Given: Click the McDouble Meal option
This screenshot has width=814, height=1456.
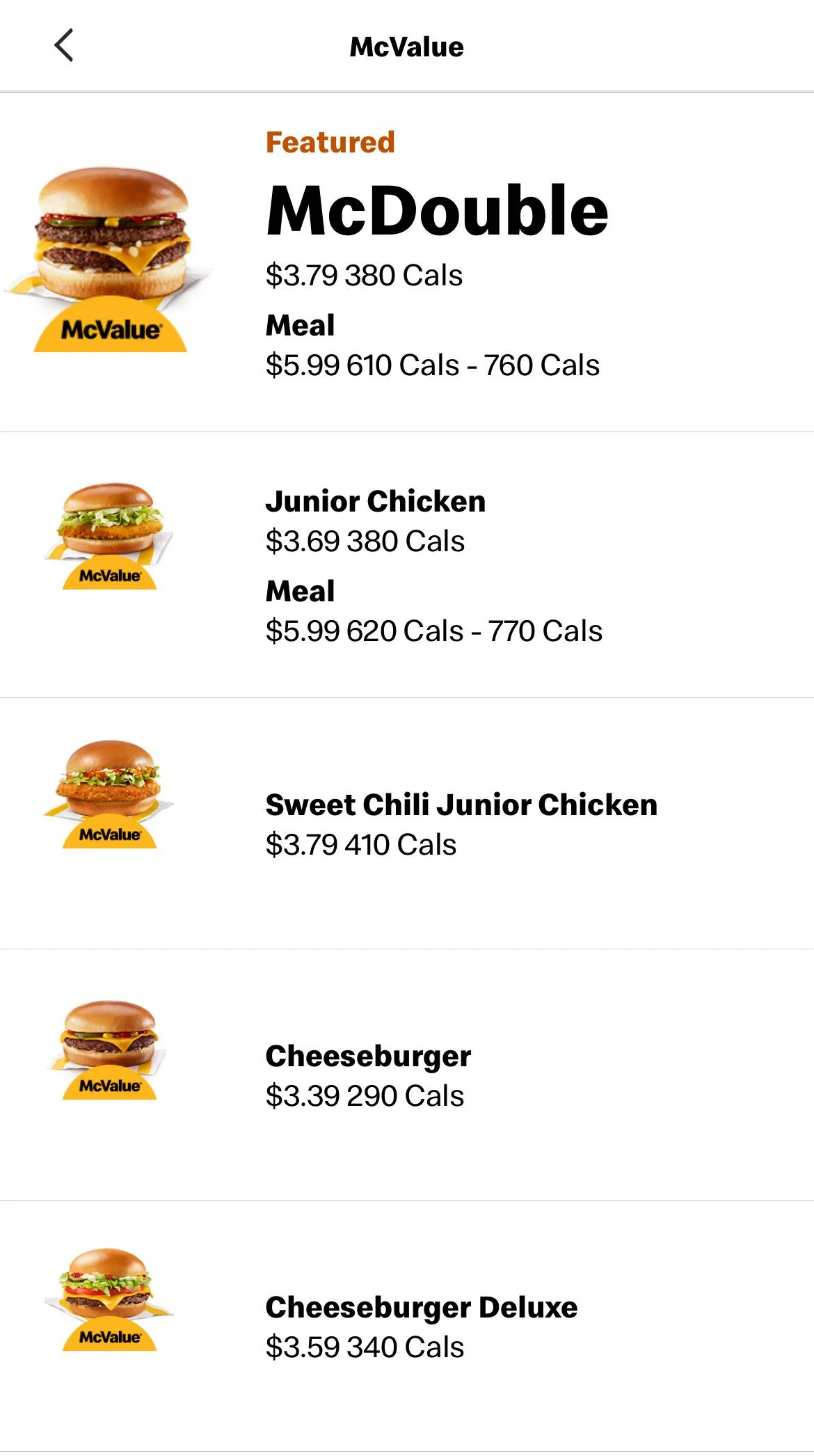Looking at the screenshot, I should click(x=299, y=324).
